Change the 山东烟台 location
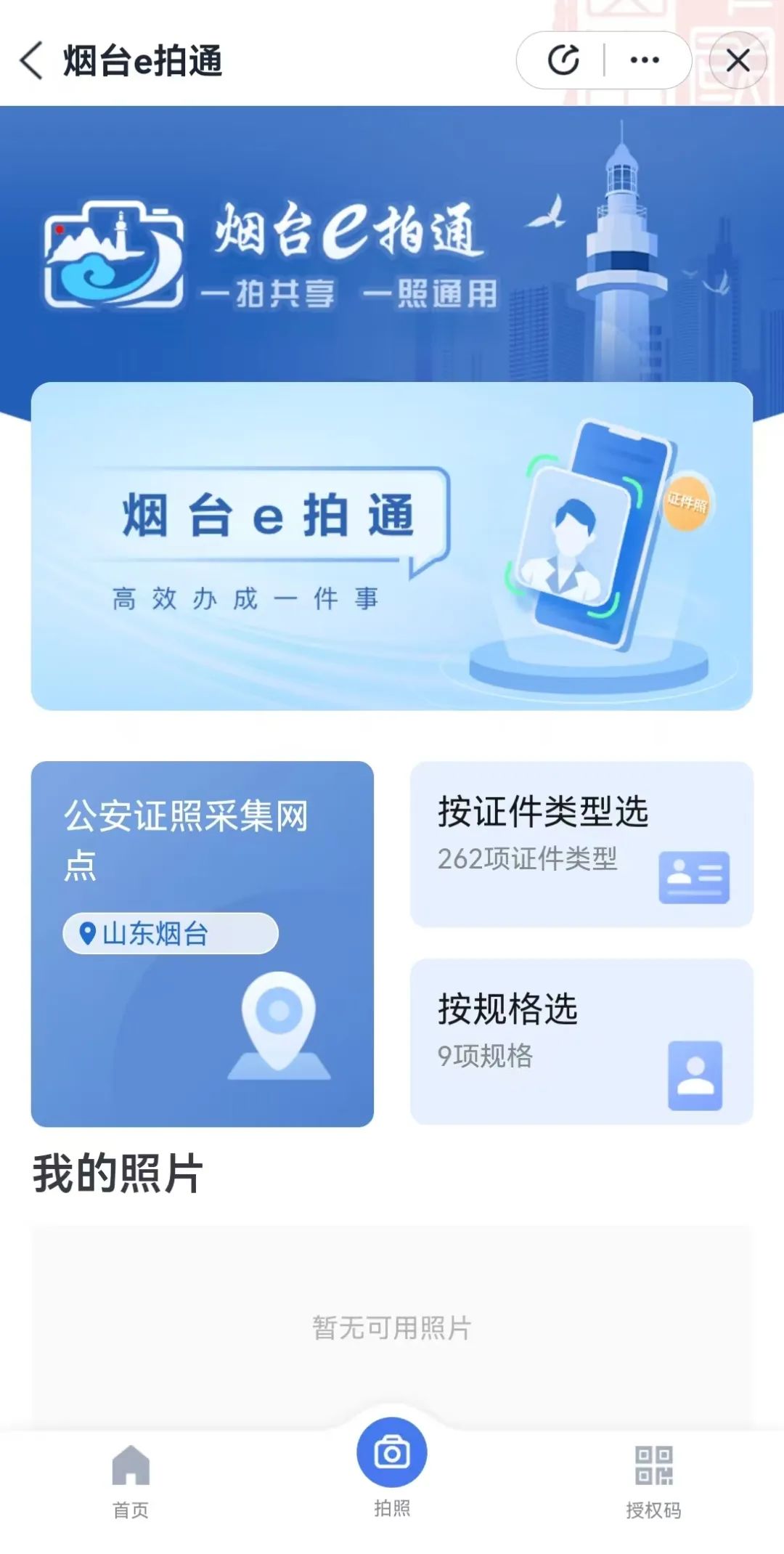The width and height of the screenshot is (784, 1554). (x=171, y=933)
